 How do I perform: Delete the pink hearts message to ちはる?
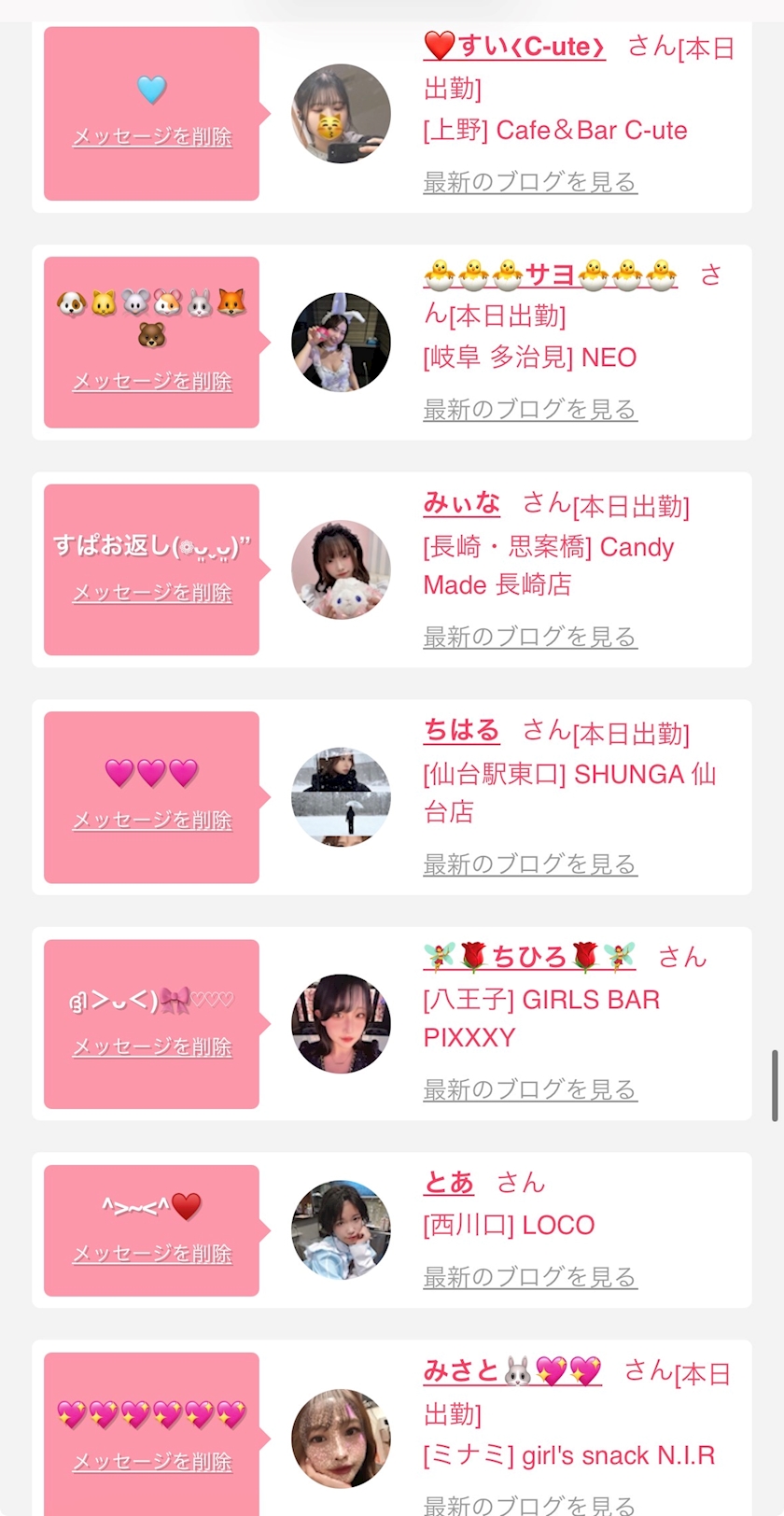[152, 820]
